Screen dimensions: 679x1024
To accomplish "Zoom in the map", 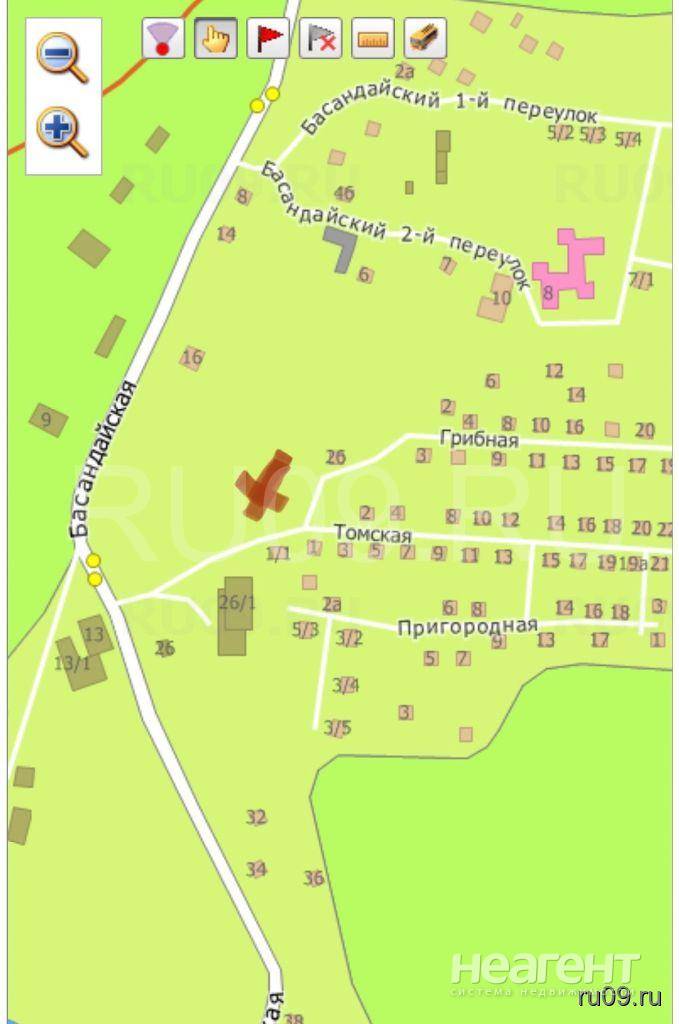I will point(62,133).
